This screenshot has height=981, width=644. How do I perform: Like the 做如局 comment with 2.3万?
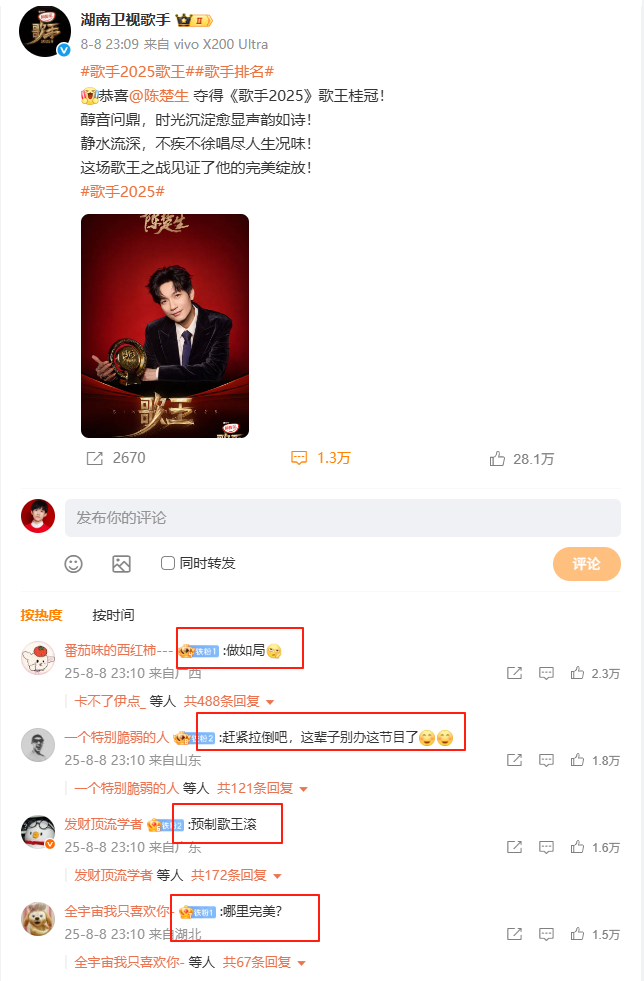[578, 674]
